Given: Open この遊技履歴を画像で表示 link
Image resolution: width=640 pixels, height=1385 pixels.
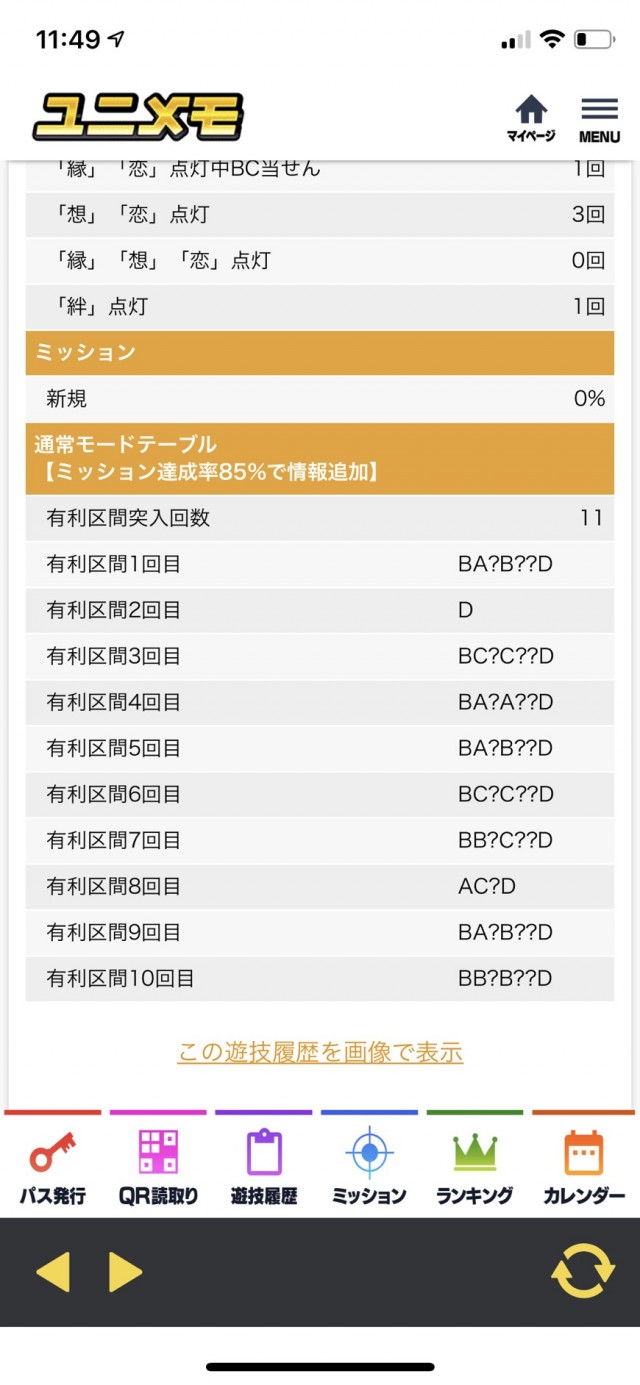Looking at the screenshot, I should coord(320,1052).
